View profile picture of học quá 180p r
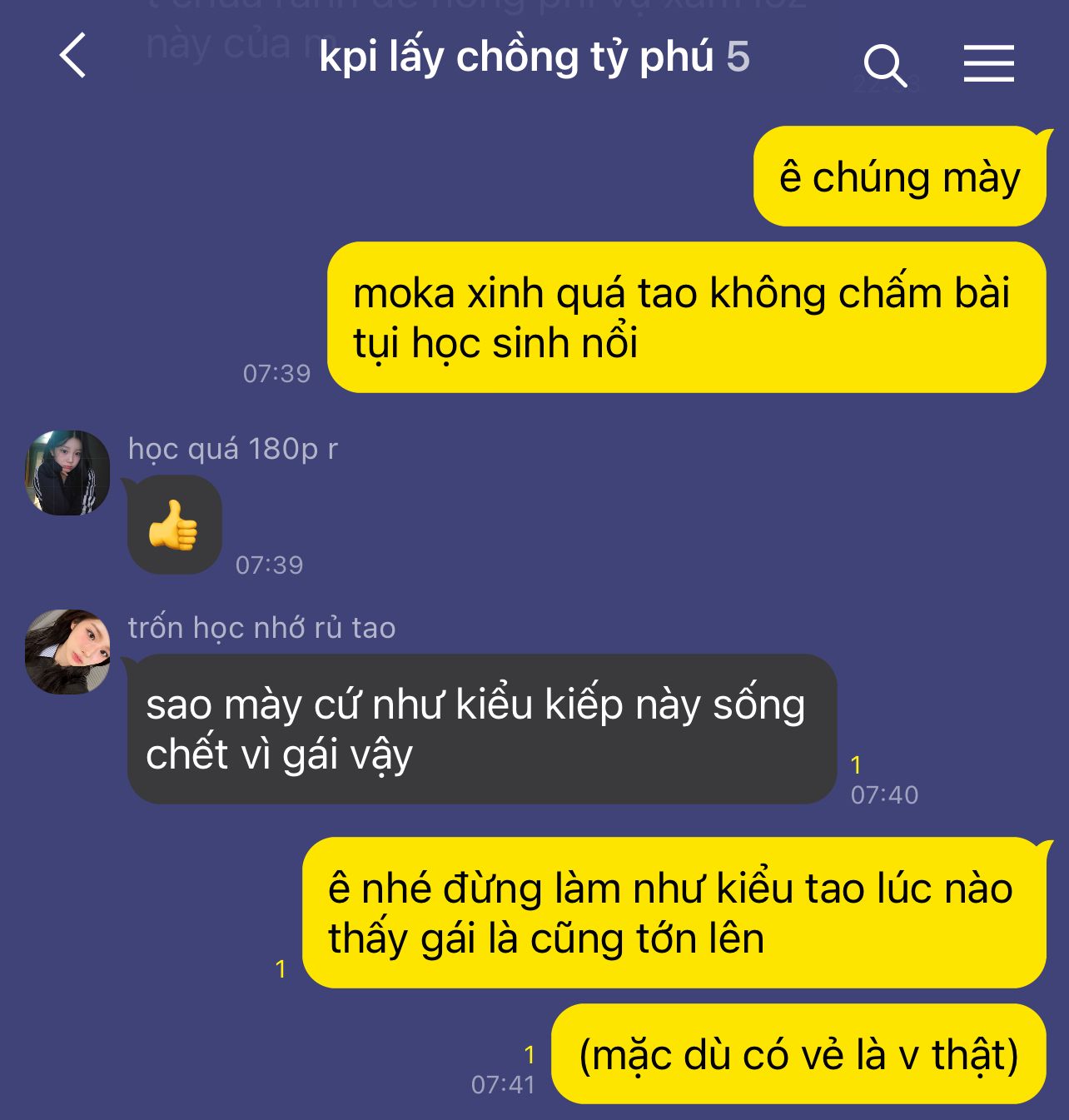The image size is (1069, 1120). click(x=67, y=472)
